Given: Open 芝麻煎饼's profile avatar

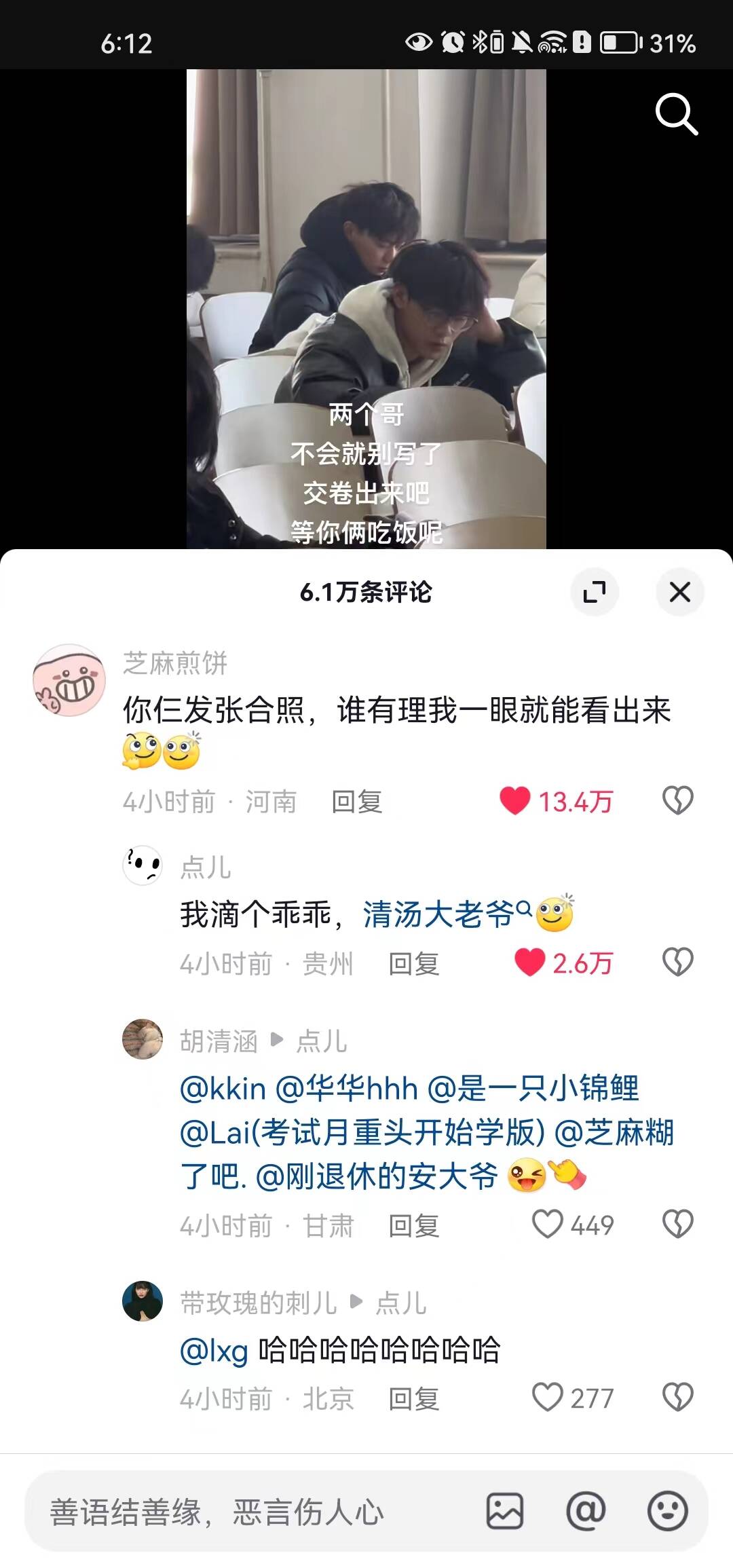Looking at the screenshot, I should pos(69,680).
